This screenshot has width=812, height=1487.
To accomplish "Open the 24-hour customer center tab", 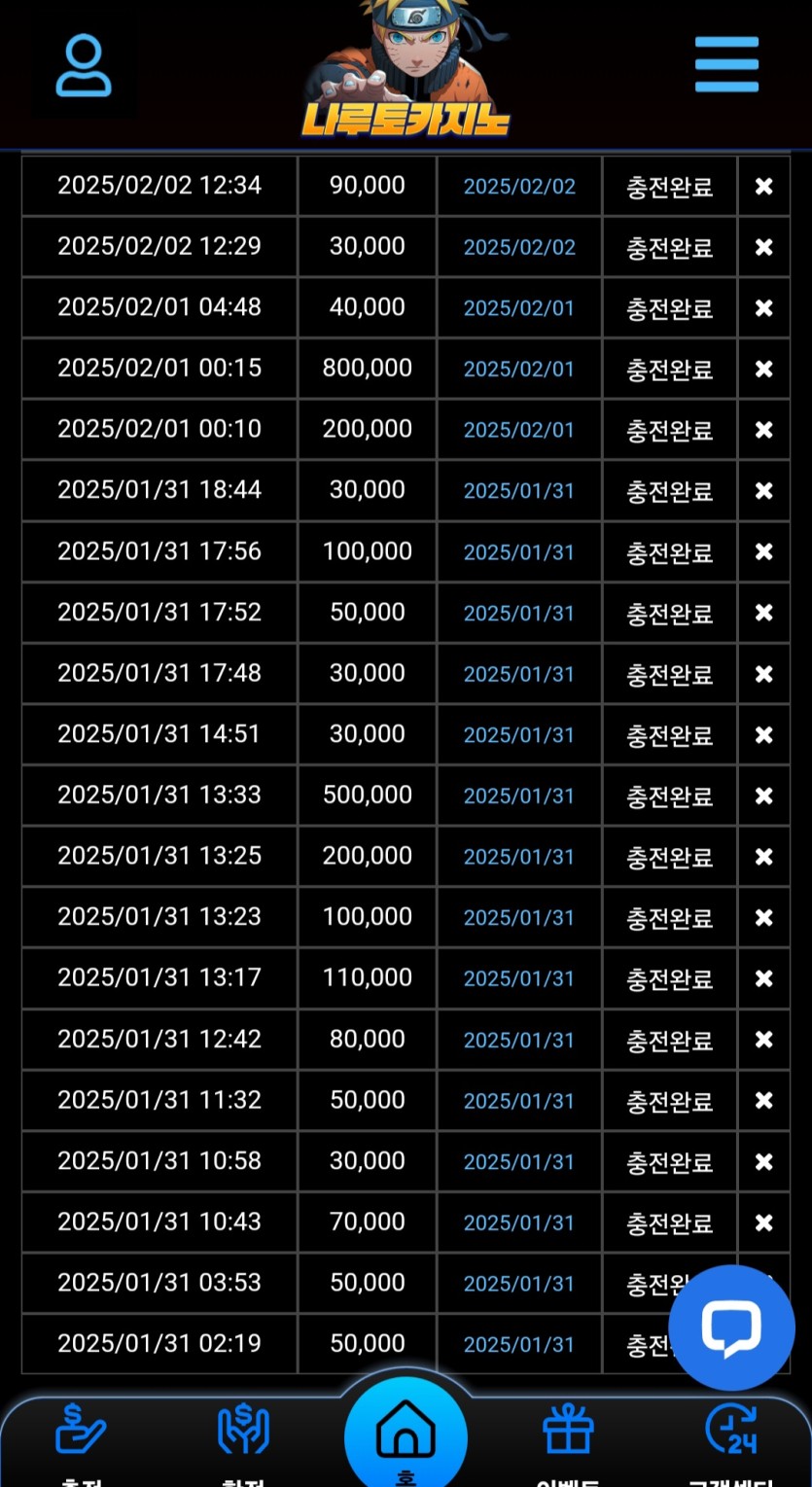I will tap(730, 1430).
